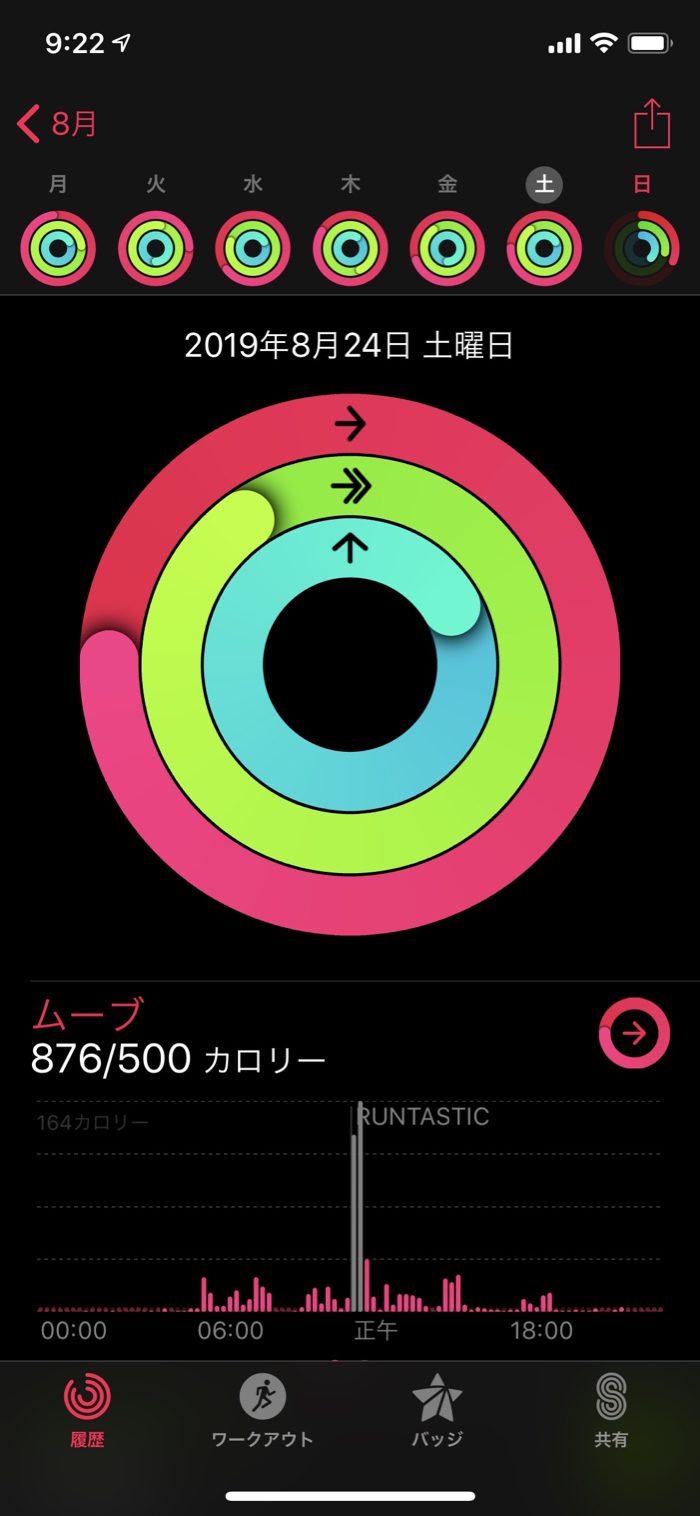700x1516 pixels.
Task: Select Sunday (日) activity rings
Action: coord(642,248)
